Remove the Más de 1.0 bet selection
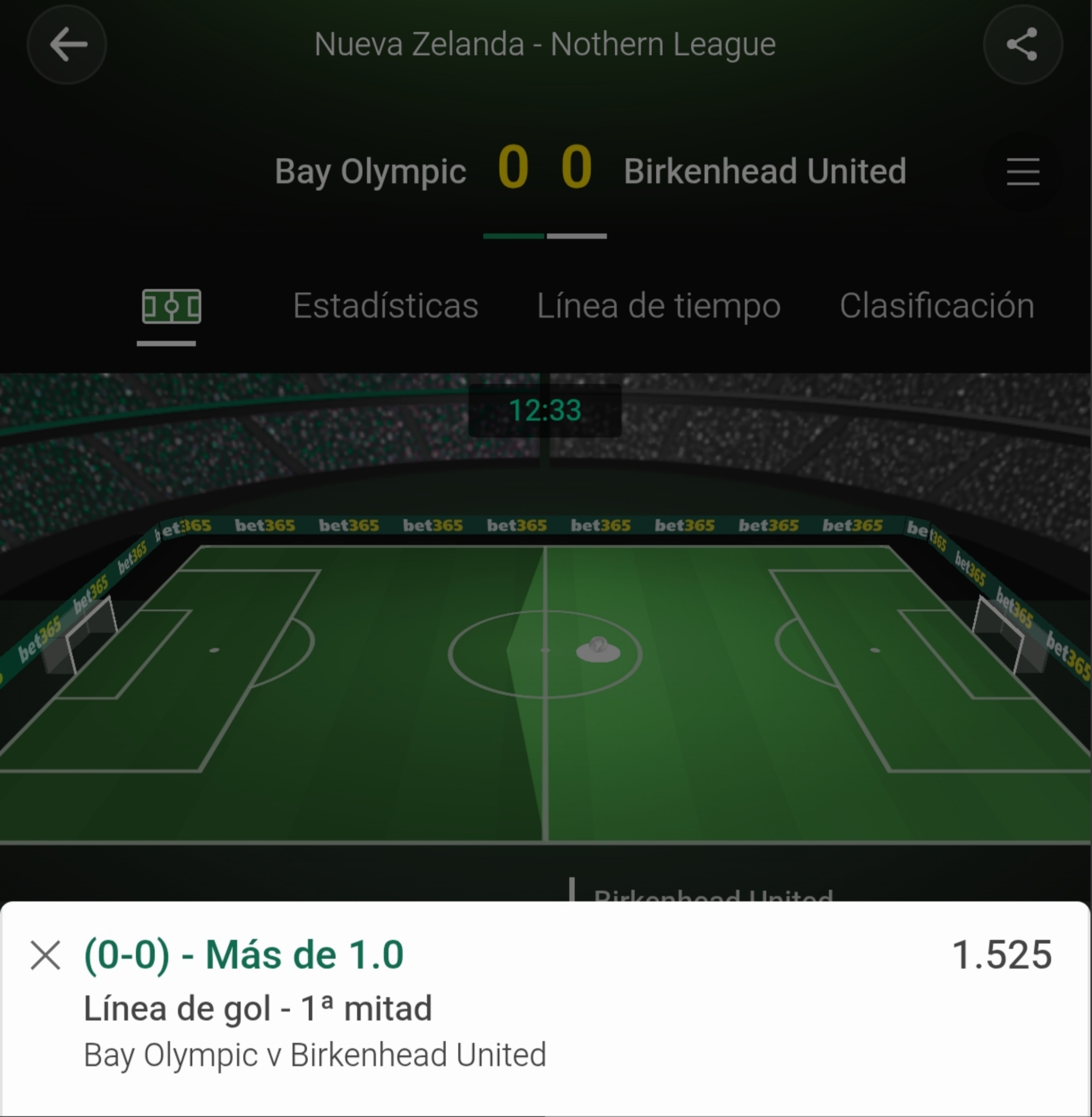Viewport: 1092px width, 1117px height. [45, 955]
